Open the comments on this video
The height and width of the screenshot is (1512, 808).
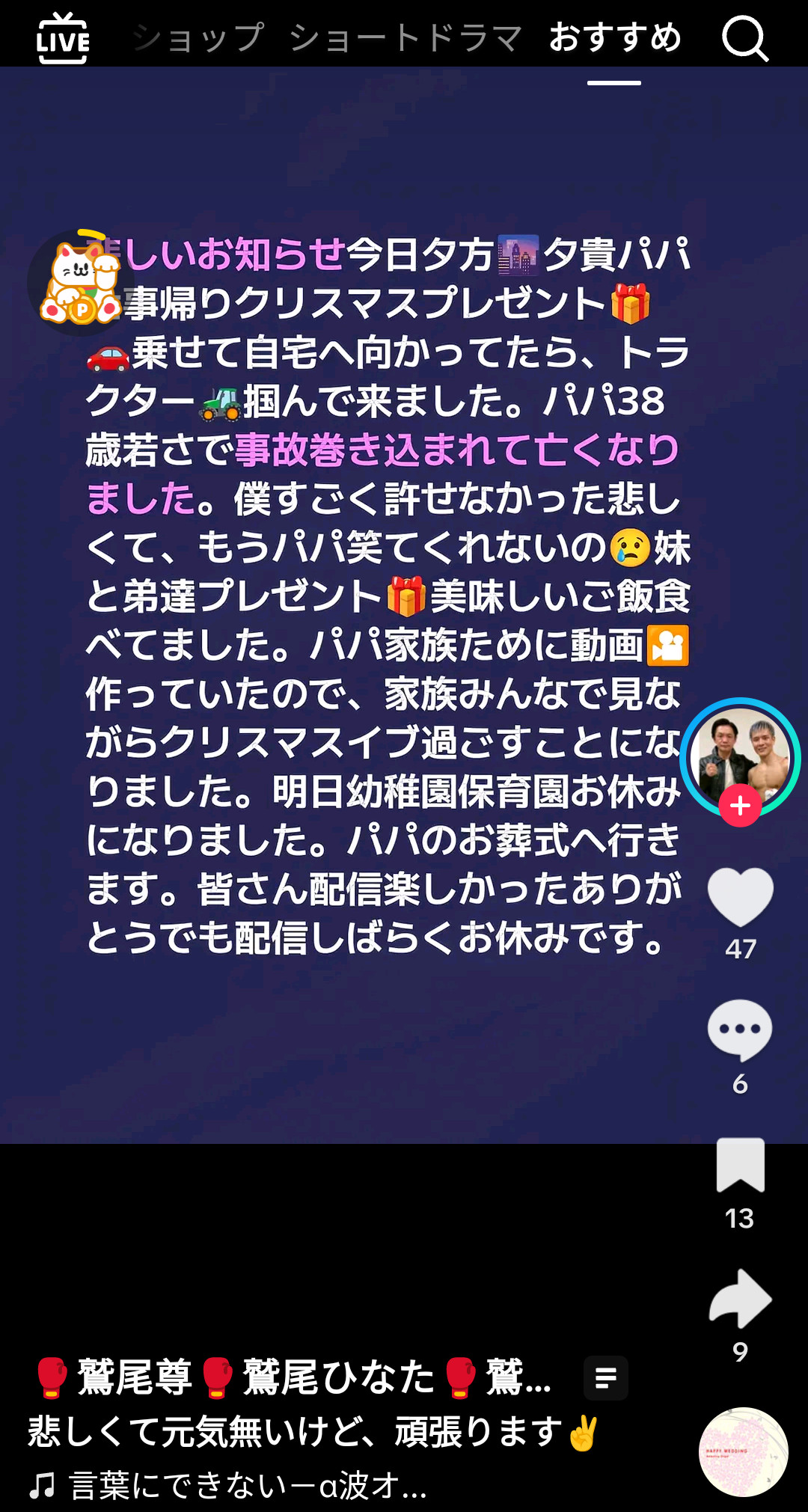pos(740,1029)
